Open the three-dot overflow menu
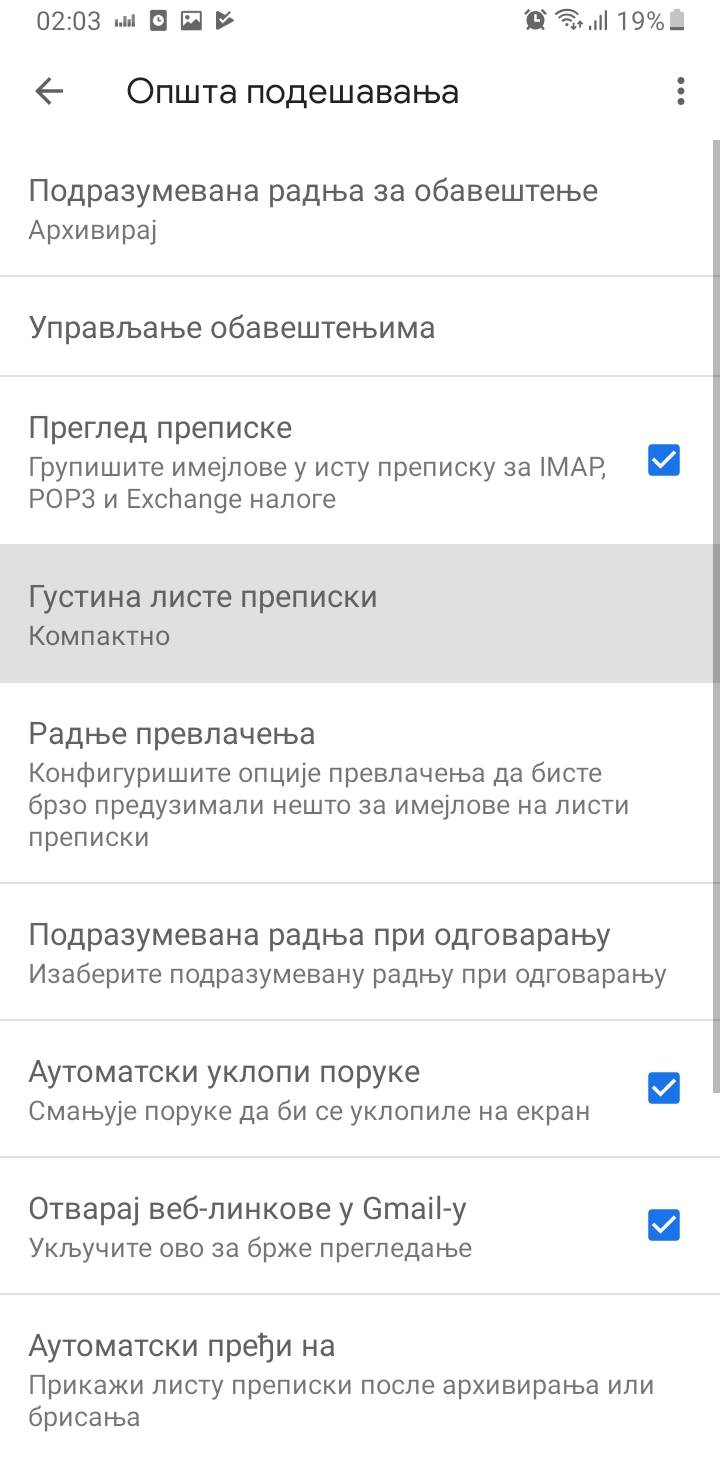 coord(680,92)
